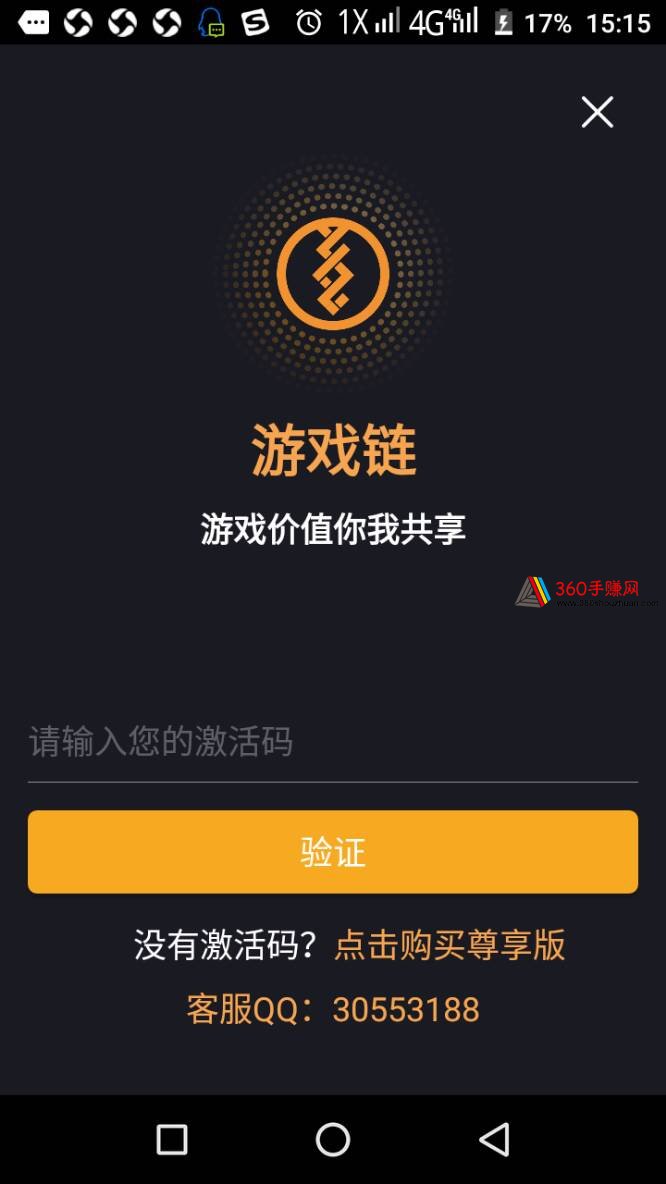
Task: Close the activation screen with the X
Action: [x=597, y=112]
